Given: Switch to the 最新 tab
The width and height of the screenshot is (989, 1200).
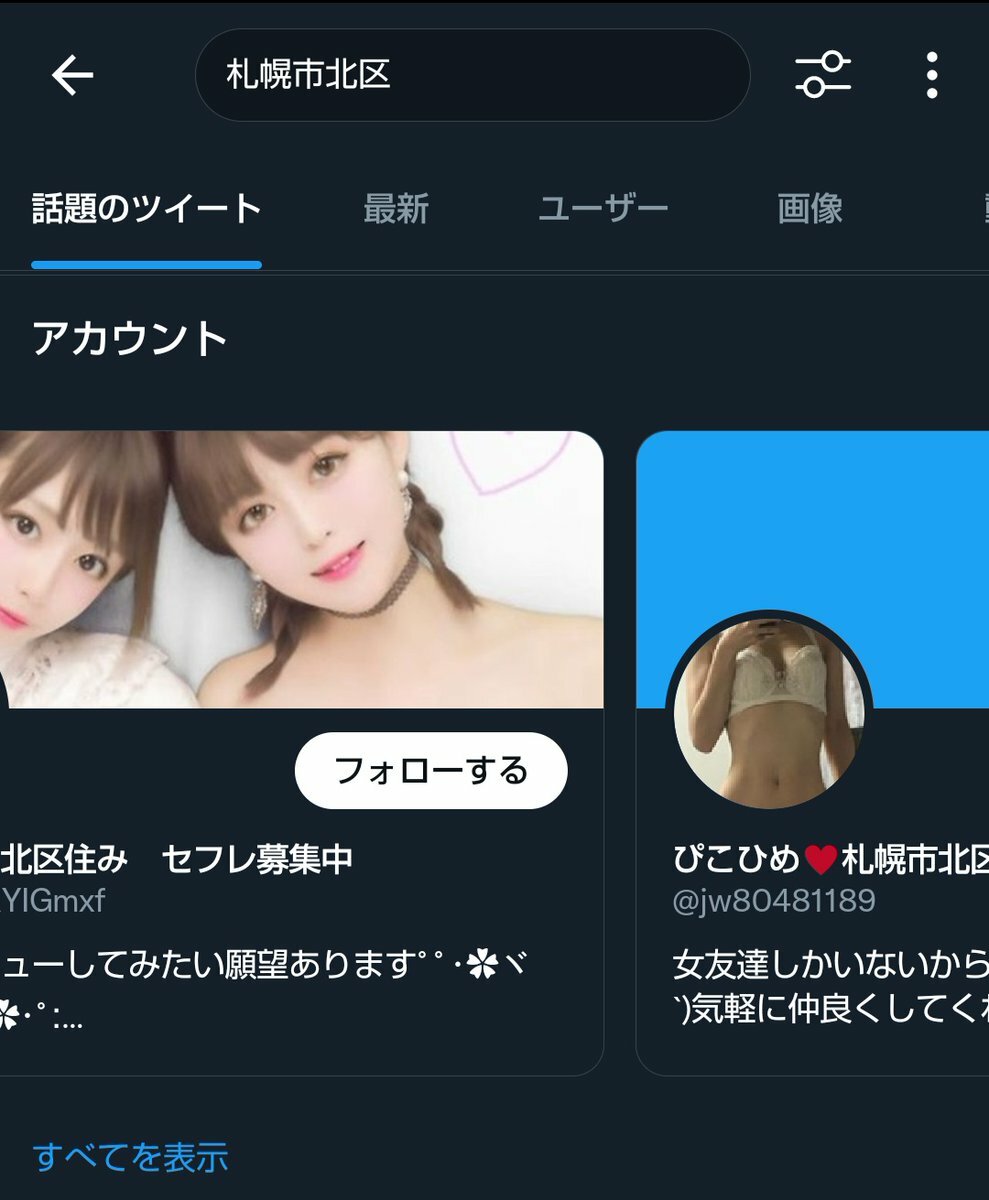Looking at the screenshot, I should pyautogui.click(x=396, y=209).
